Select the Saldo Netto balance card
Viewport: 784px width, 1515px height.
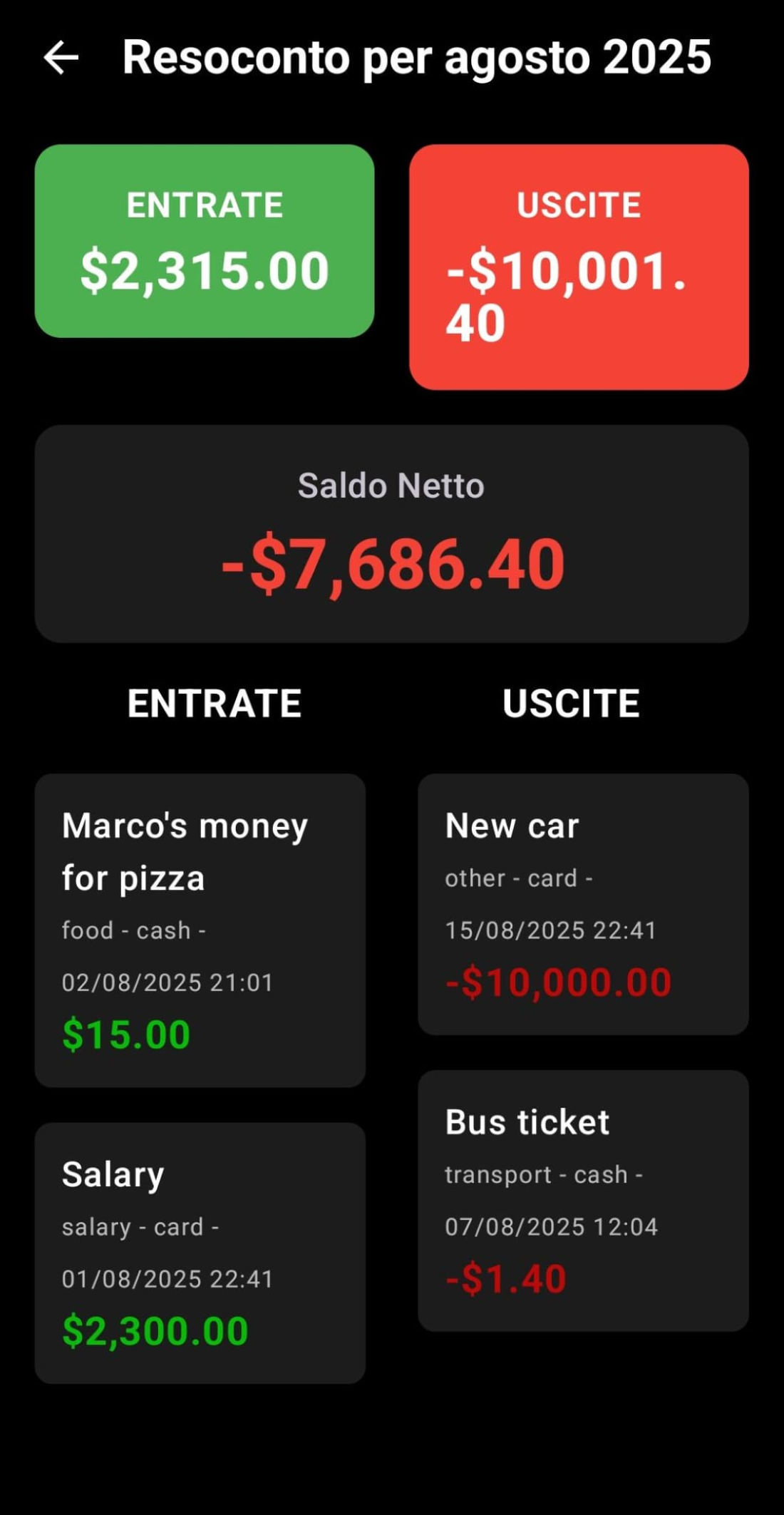[392, 531]
